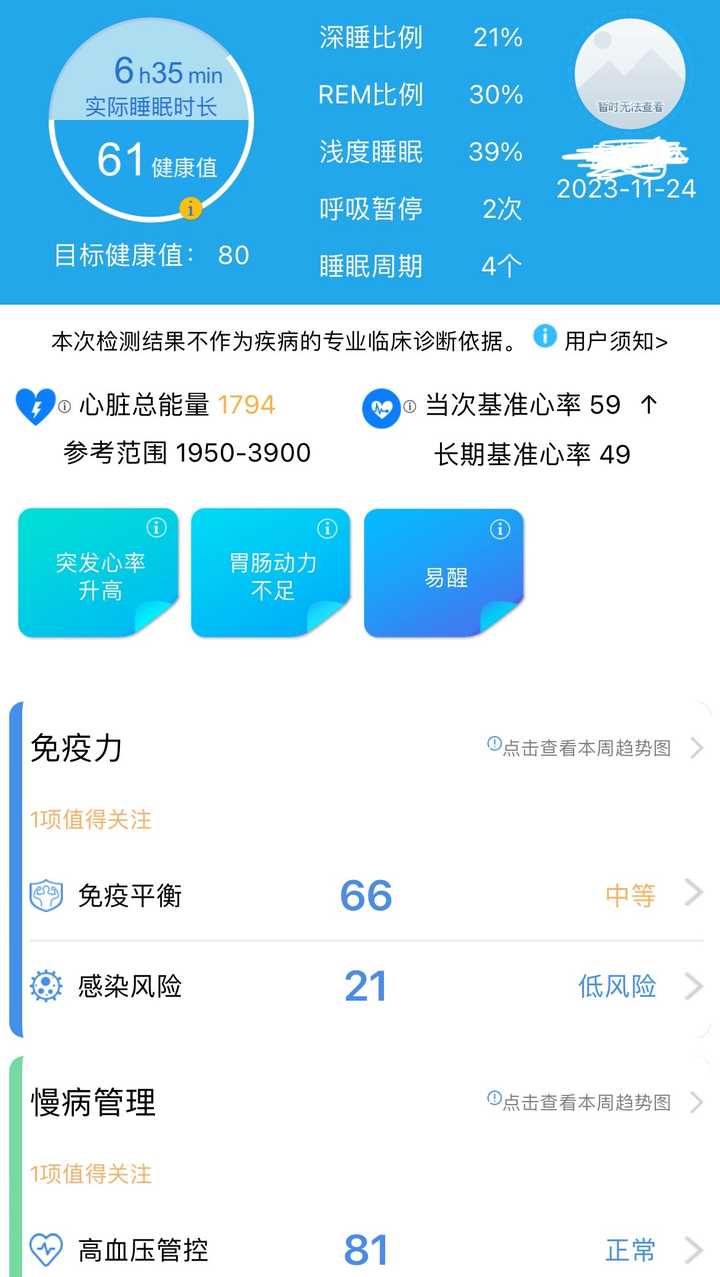Image resolution: width=720 pixels, height=1277 pixels.
Task: Open the 感染风险 row
Action: (366, 986)
